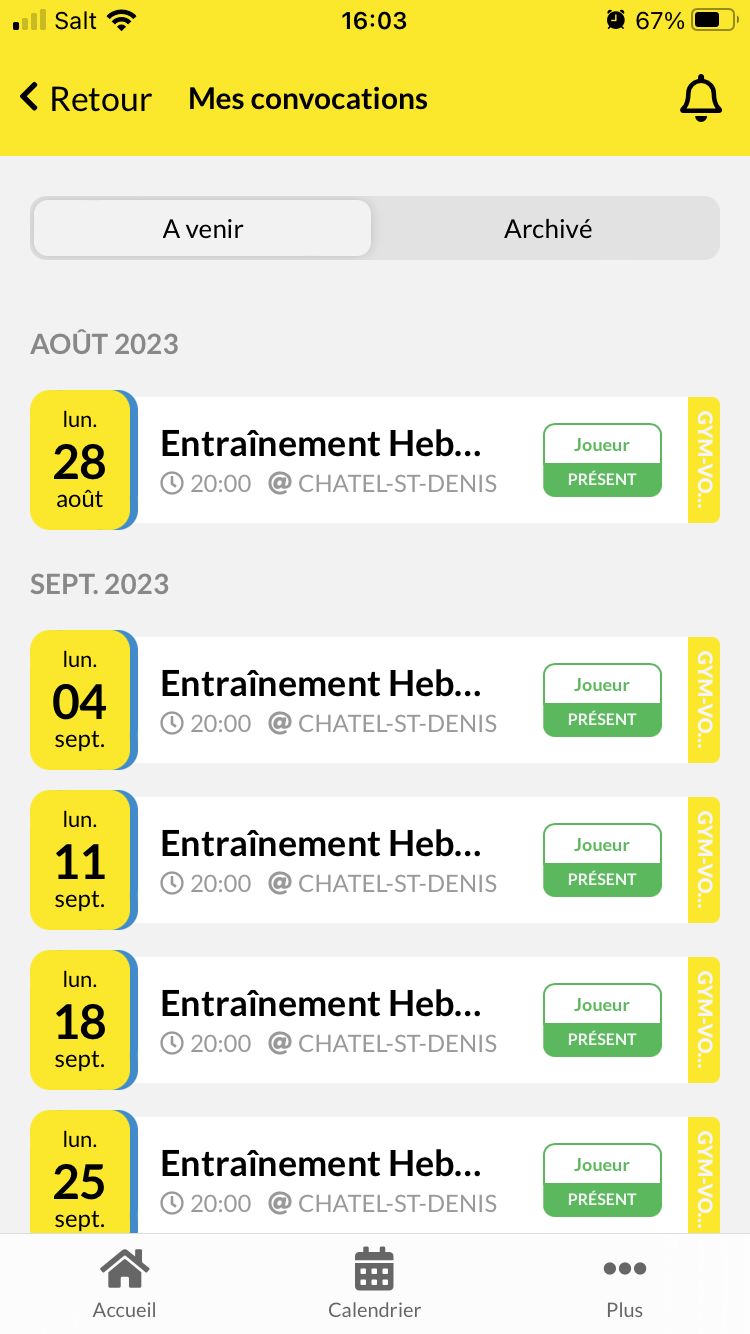
Task: Open the 18 sept. training convocation
Action: tap(375, 1020)
